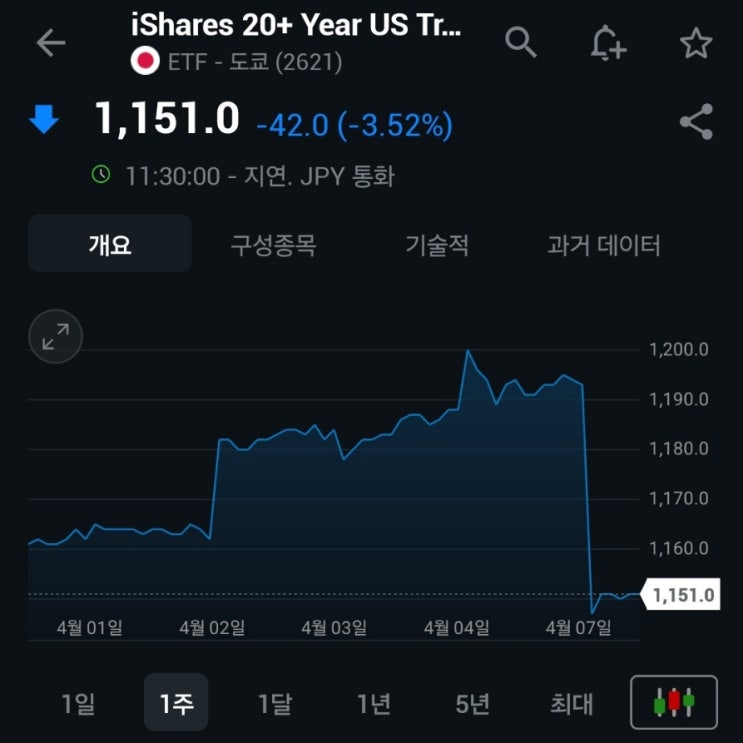Viewport: 743px width, 743px height.
Task: Change chart to 5년 range
Action: tap(472, 703)
